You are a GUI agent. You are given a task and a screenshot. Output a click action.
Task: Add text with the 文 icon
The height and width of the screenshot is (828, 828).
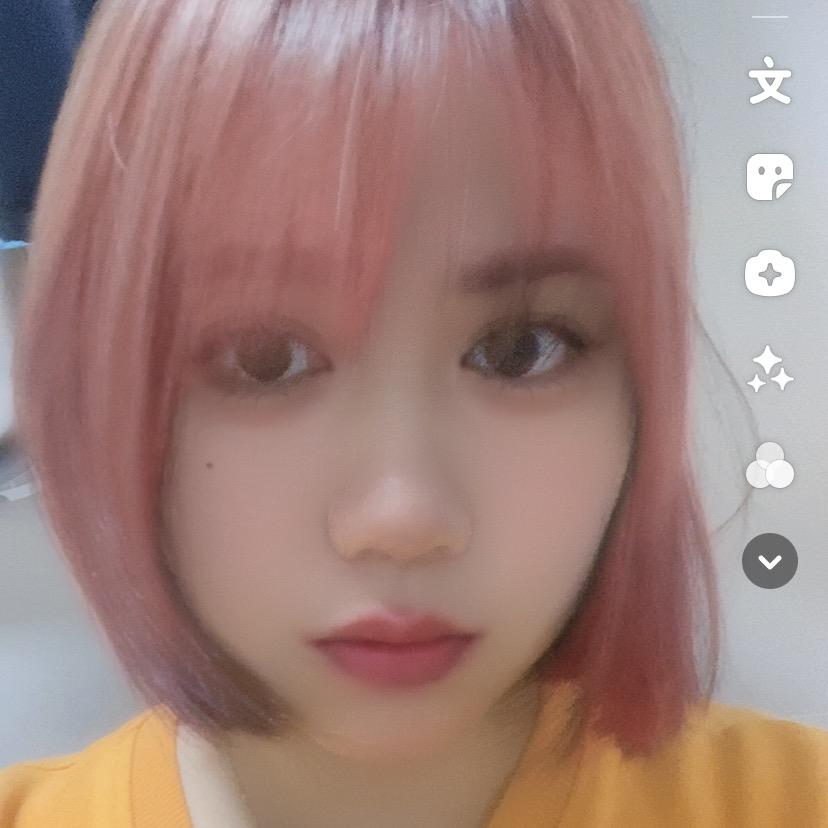tap(770, 81)
